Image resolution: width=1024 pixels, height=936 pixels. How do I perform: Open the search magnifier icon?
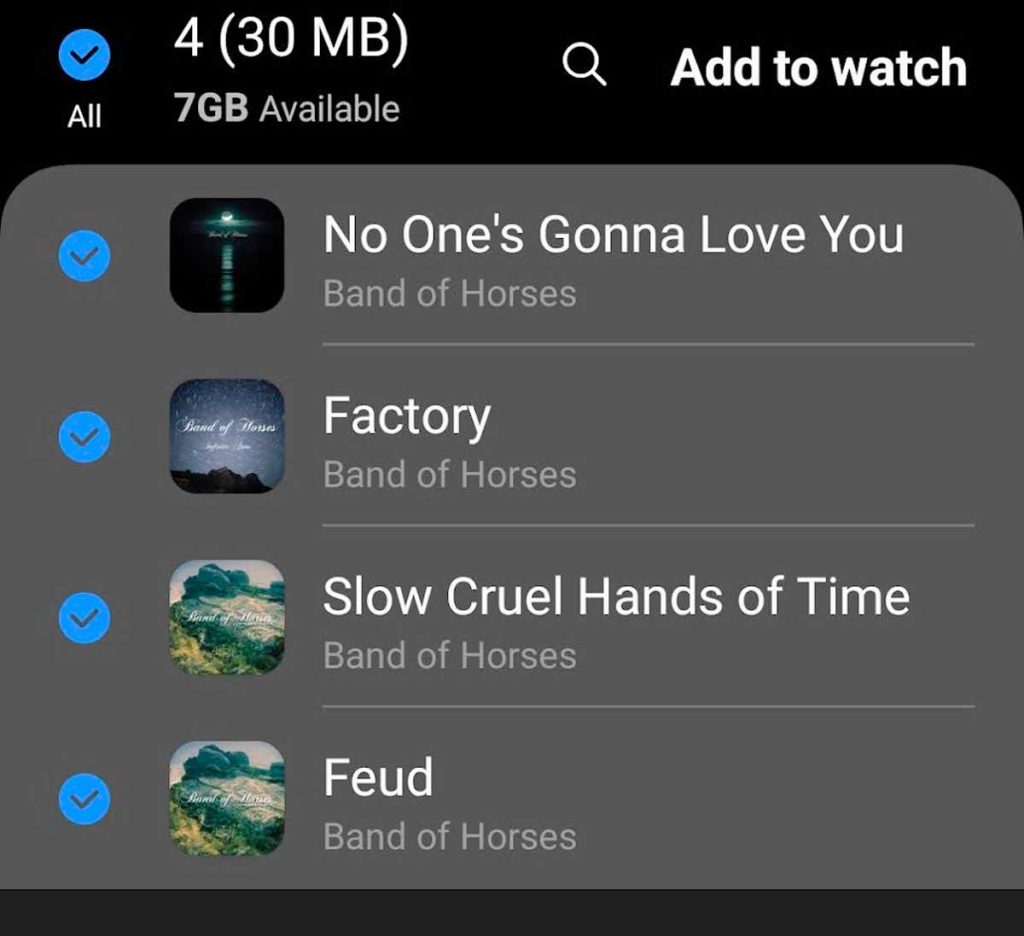pyautogui.click(x=584, y=66)
